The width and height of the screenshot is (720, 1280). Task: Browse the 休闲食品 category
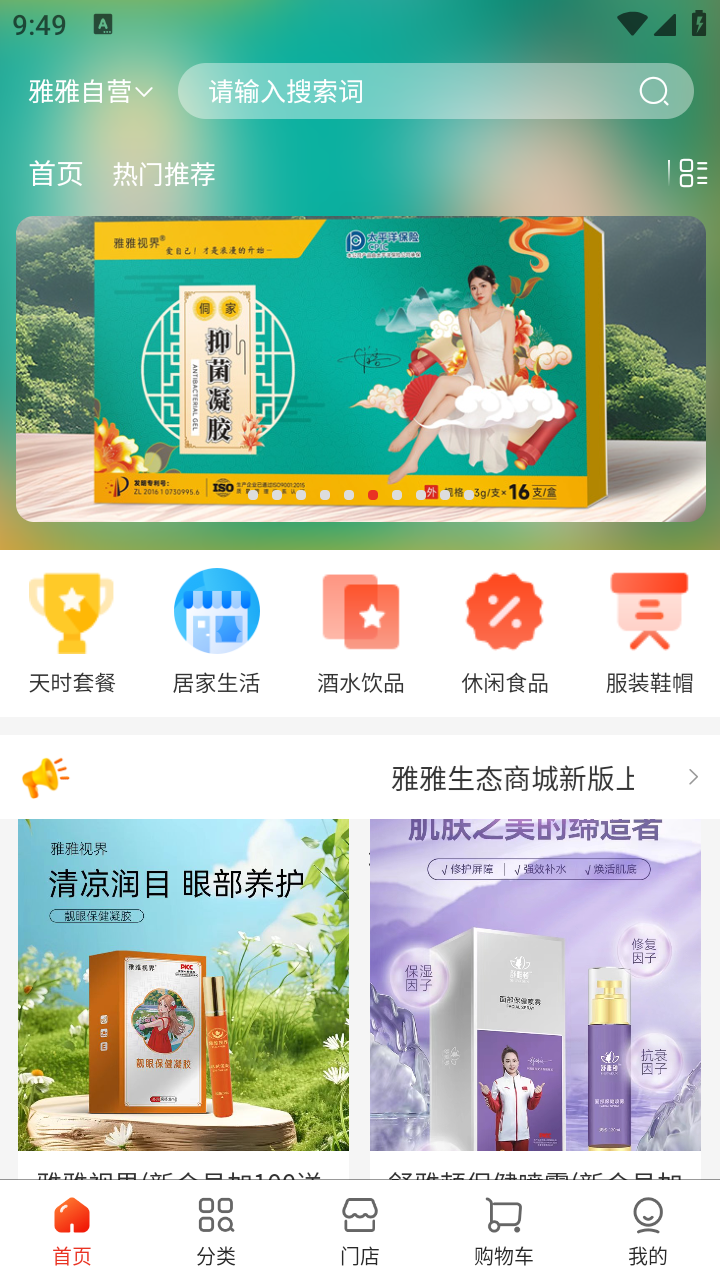tap(504, 632)
